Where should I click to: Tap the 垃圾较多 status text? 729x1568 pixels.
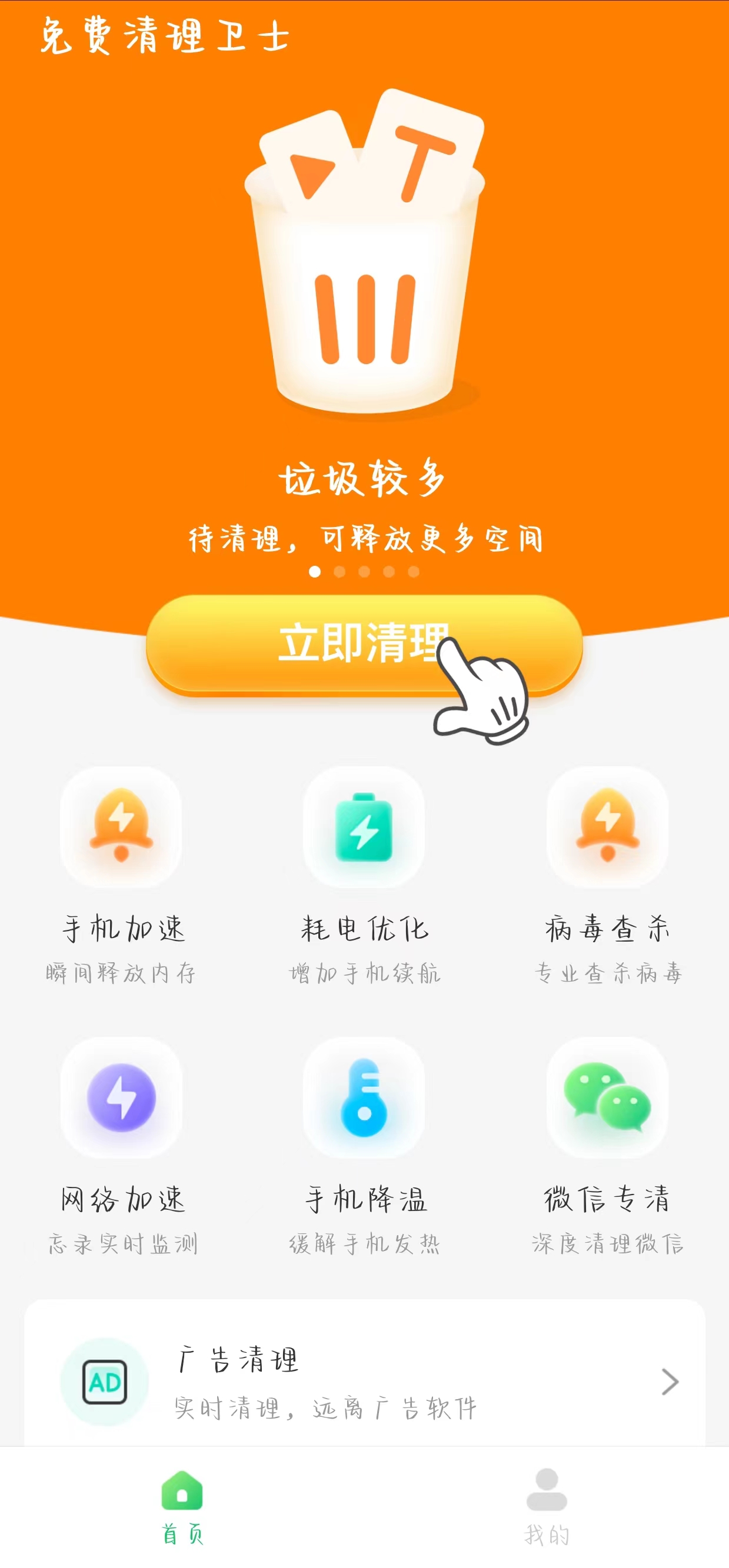point(364,478)
